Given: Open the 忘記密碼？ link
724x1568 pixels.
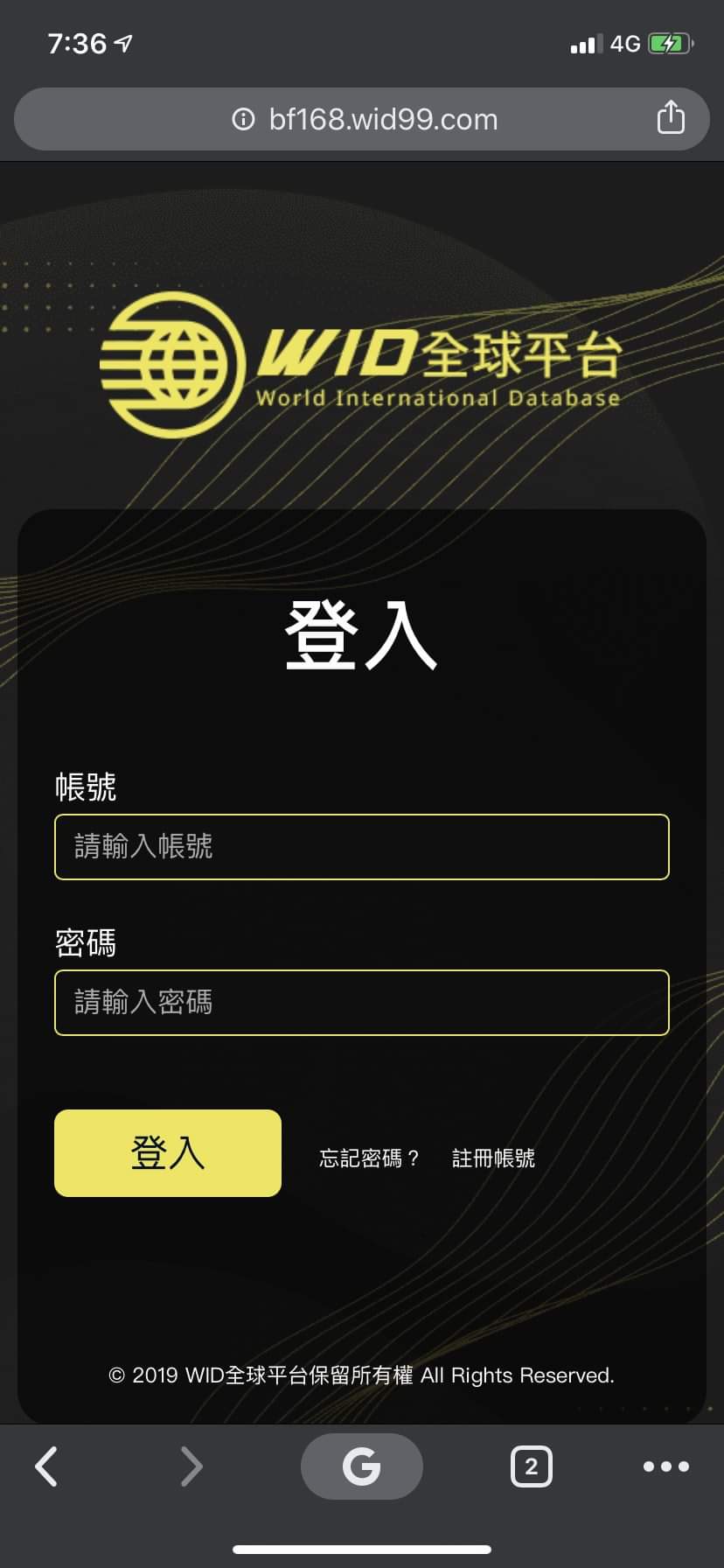Looking at the screenshot, I should click(x=369, y=1158).
